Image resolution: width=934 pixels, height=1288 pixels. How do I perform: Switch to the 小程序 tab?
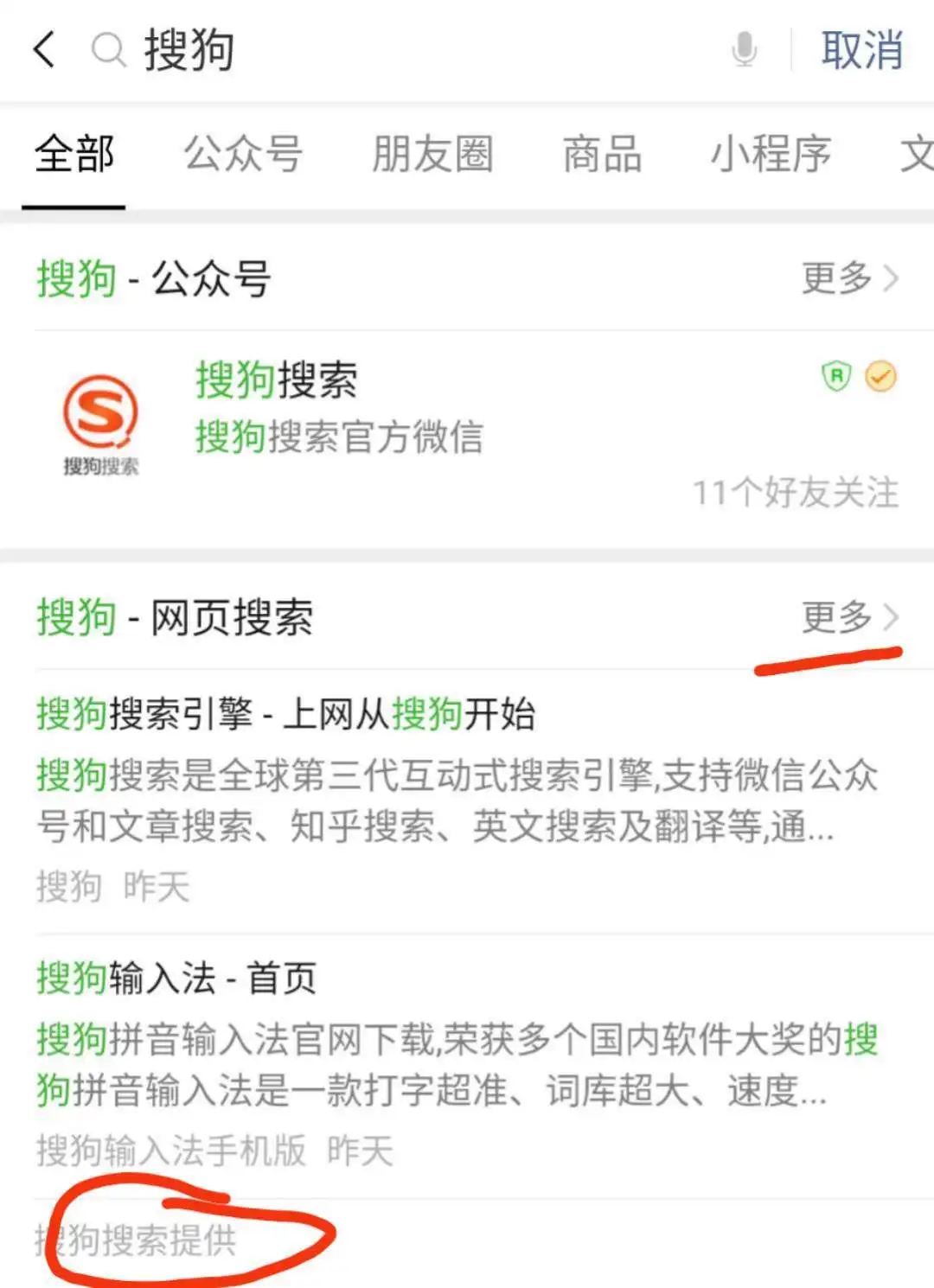[770, 156]
